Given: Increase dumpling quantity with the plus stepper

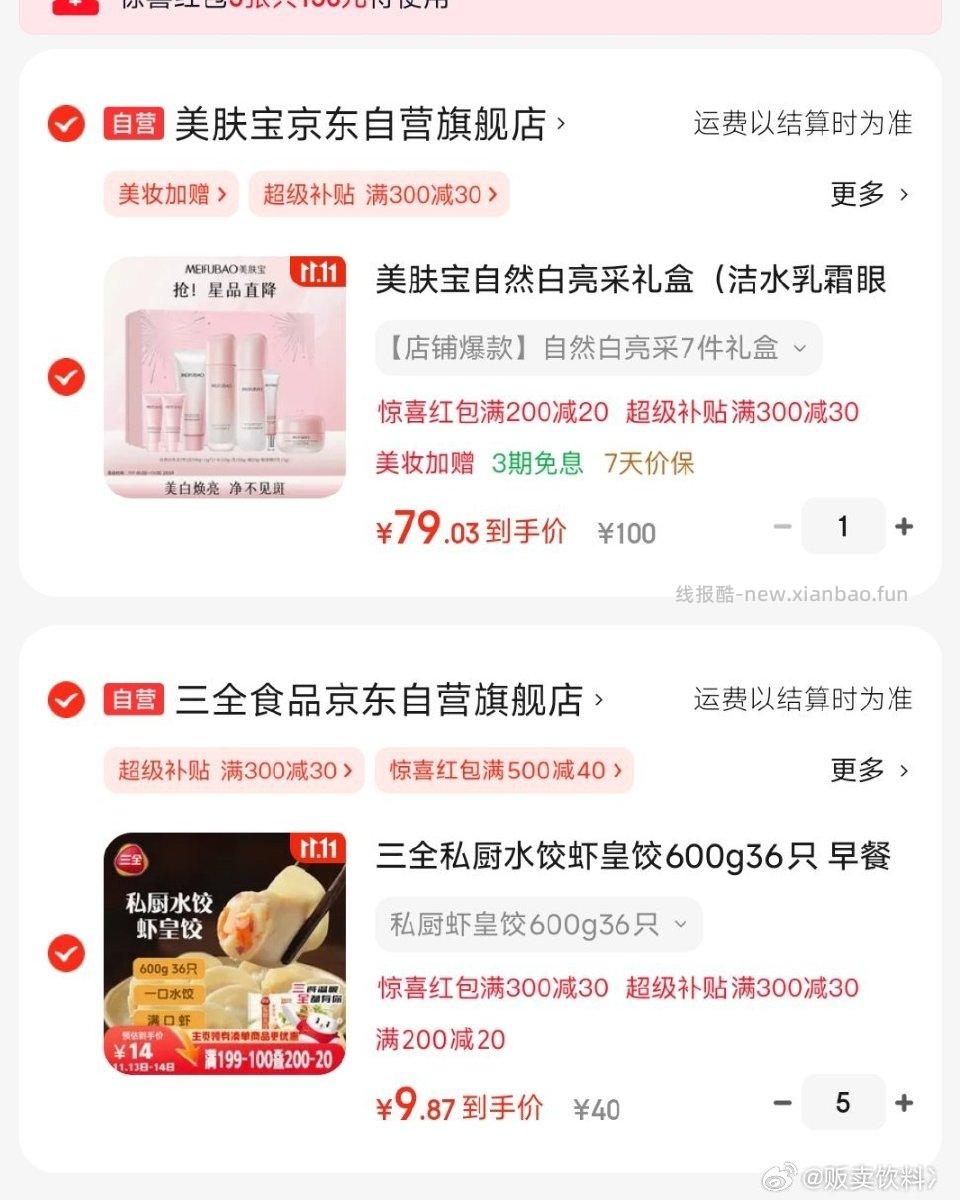Looking at the screenshot, I should tap(904, 1102).
